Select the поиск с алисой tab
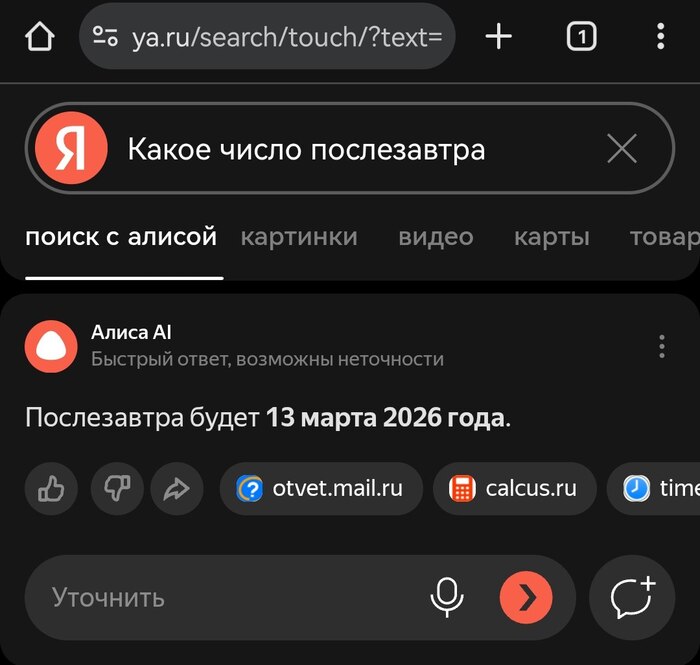The image size is (700, 665). tap(121, 237)
